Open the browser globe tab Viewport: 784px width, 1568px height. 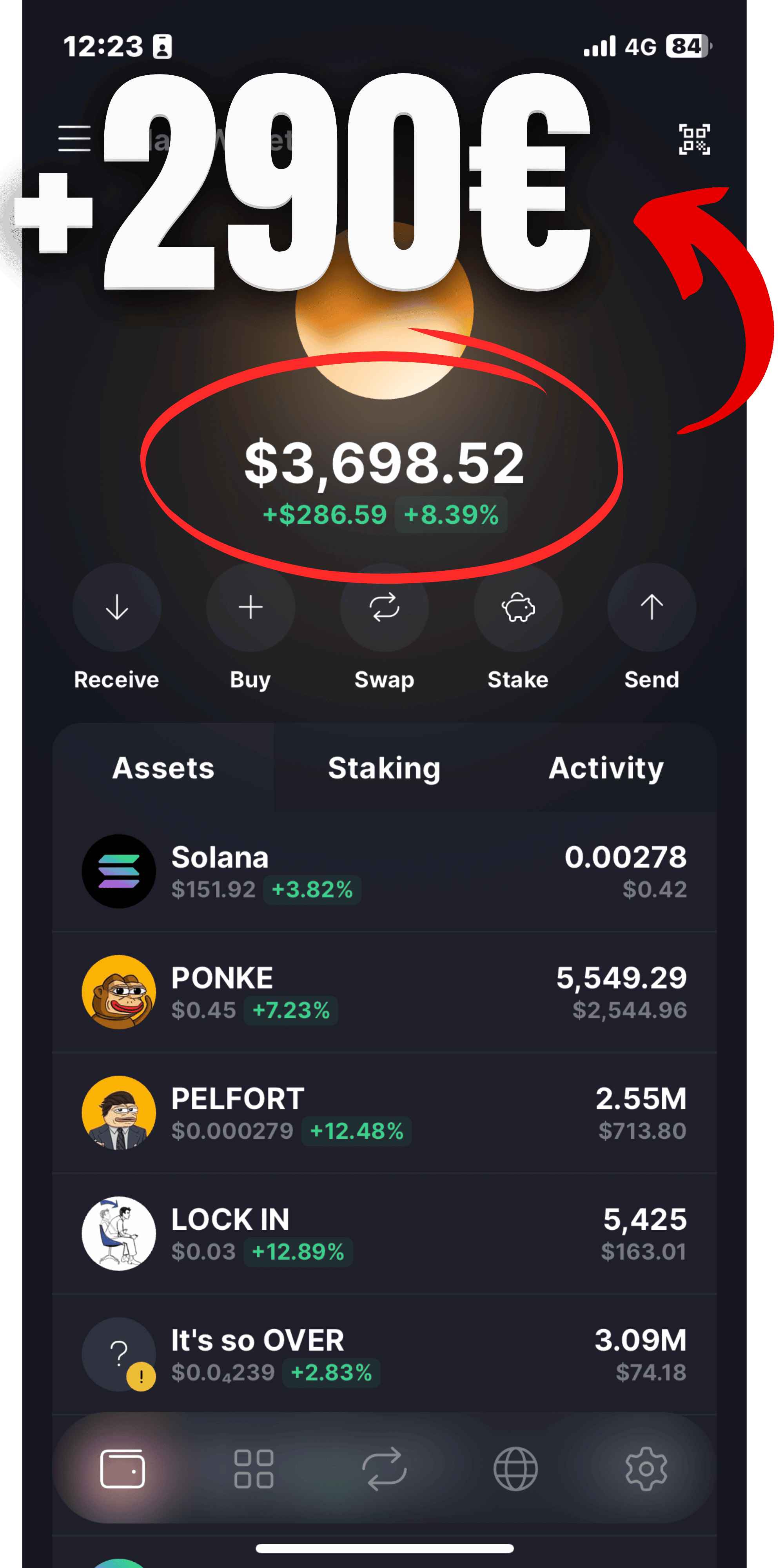515,1469
